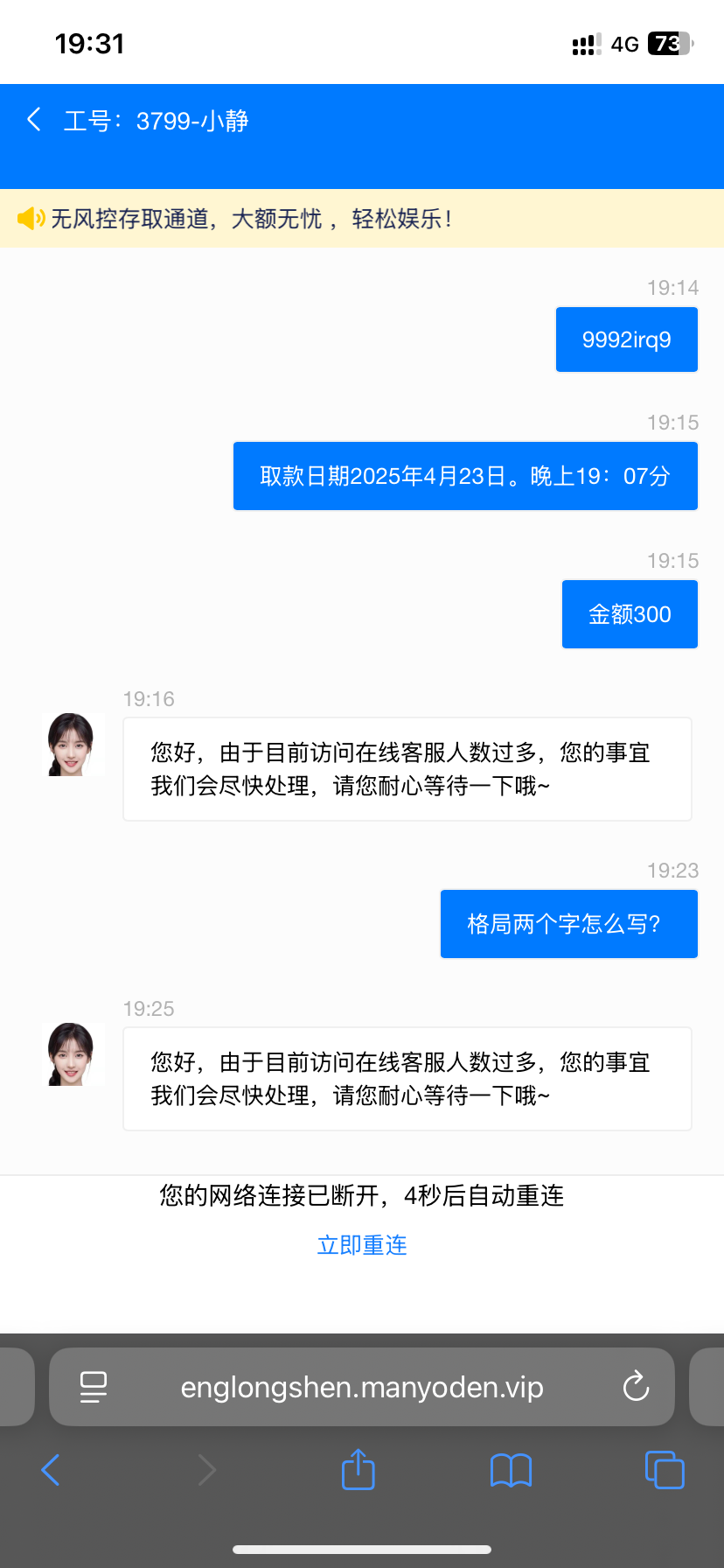
Task: Tap Safari's forward navigation arrow
Action: click(205, 1470)
